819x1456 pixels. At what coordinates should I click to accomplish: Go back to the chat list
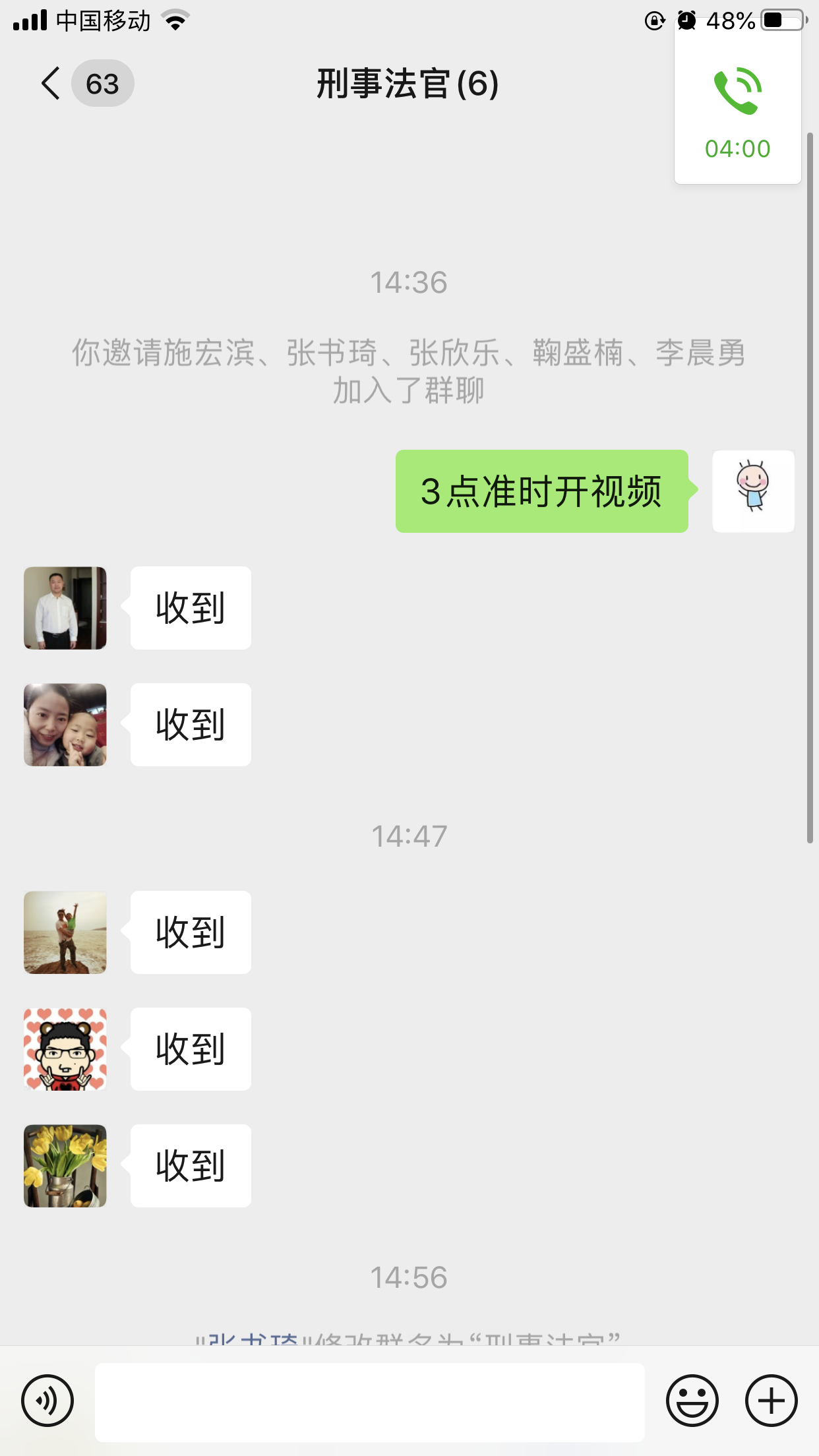click(51, 84)
